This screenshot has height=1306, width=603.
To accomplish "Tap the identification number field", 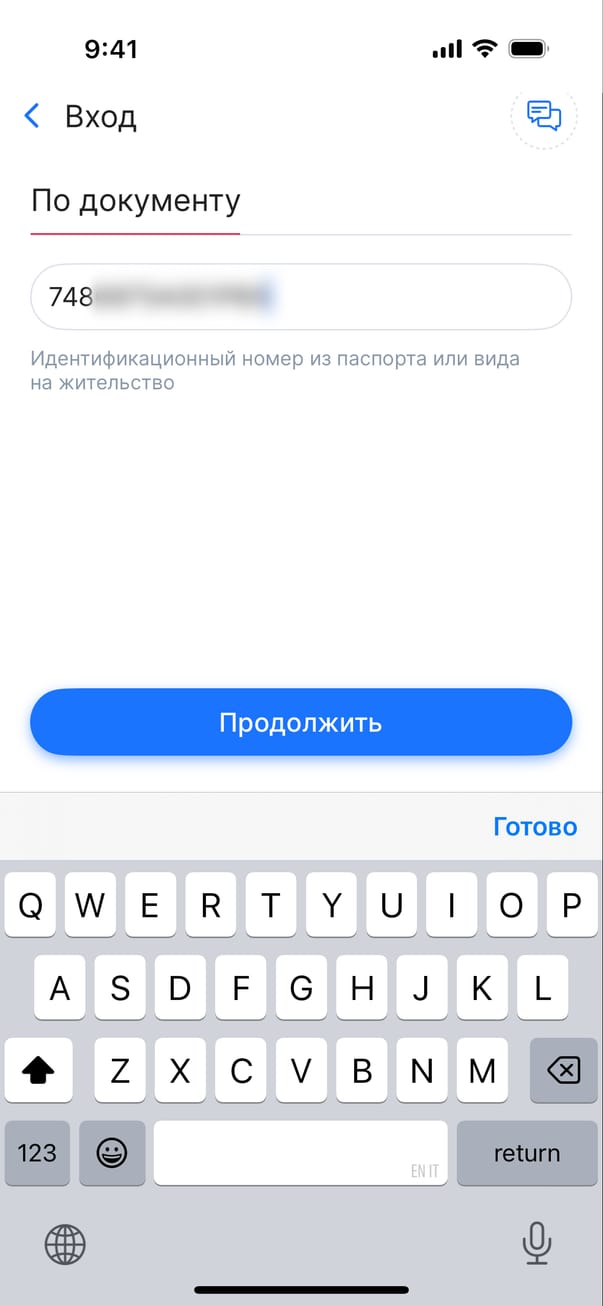I will pyautogui.click(x=300, y=296).
